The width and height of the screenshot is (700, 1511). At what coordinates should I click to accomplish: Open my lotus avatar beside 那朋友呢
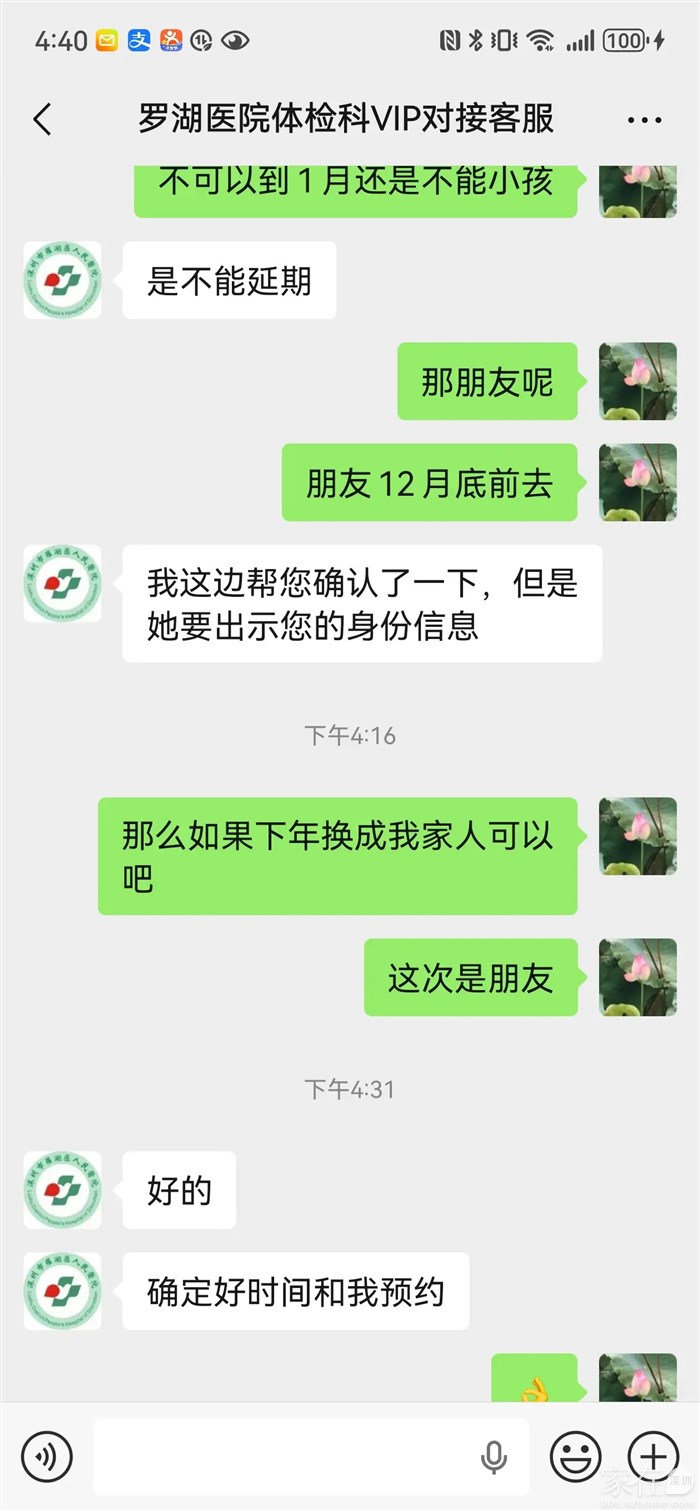coord(637,381)
